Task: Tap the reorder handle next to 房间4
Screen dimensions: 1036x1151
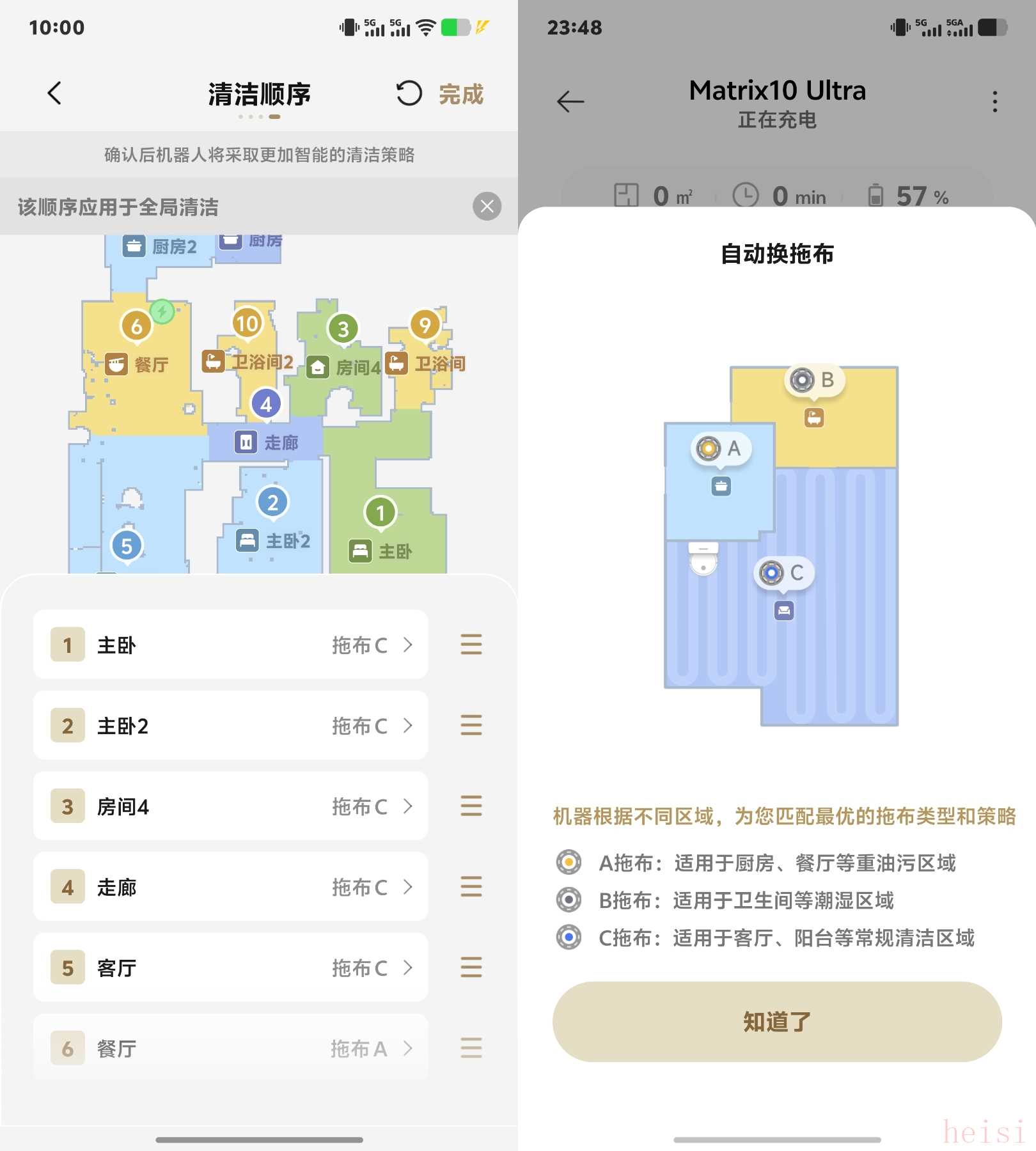Action: [471, 806]
